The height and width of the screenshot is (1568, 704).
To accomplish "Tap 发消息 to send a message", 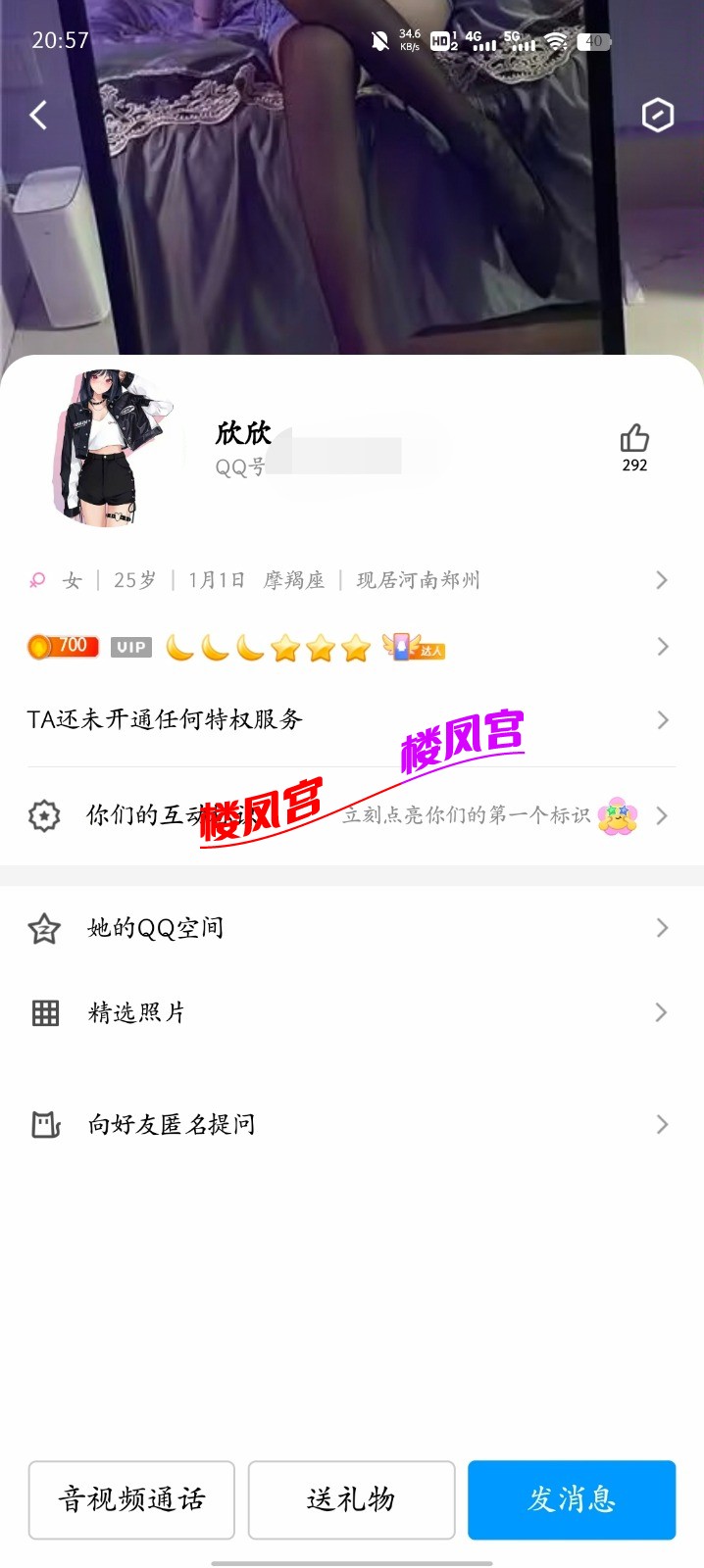I will (572, 1499).
